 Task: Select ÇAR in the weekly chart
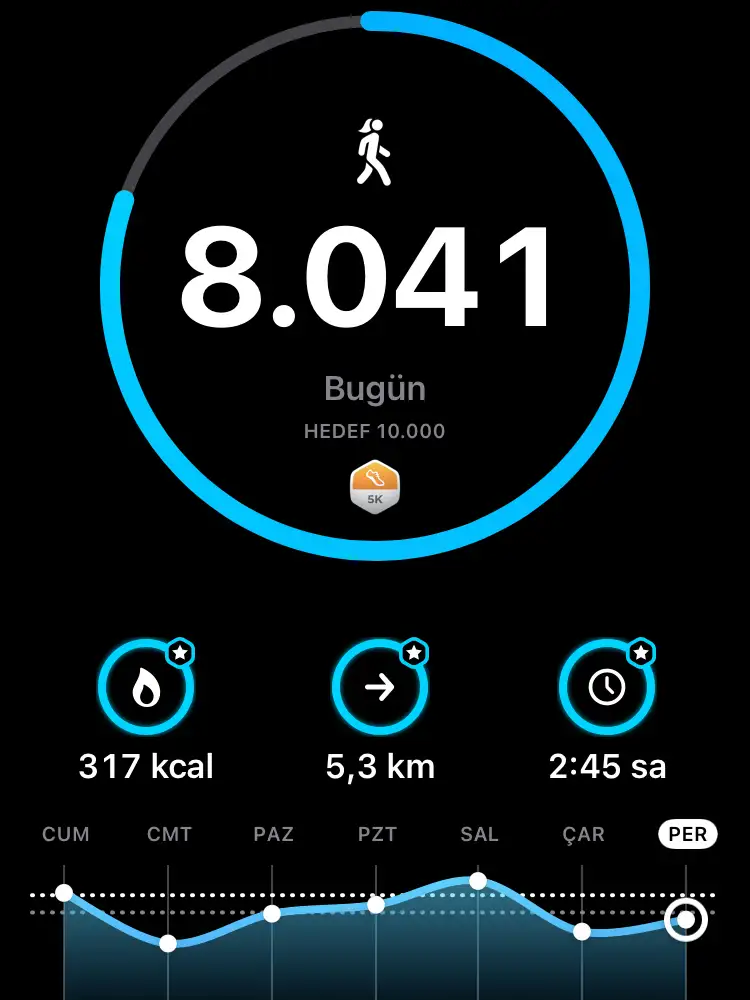coord(583,835)
